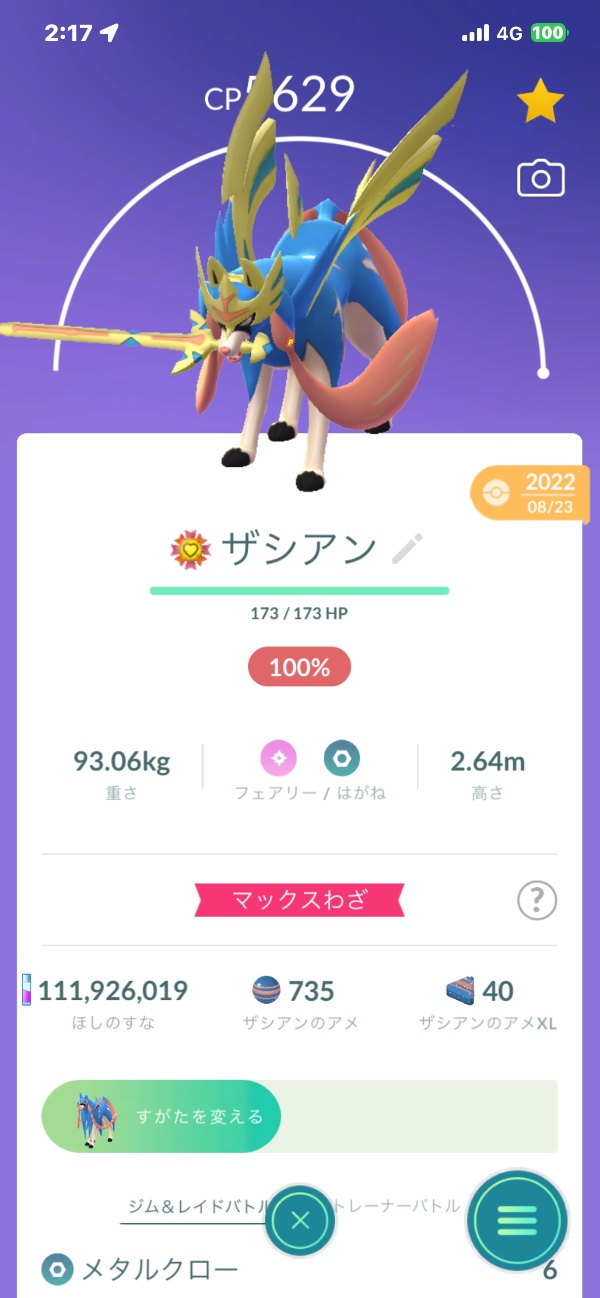Tap the すがたを変える button

tap(161, 1116)
